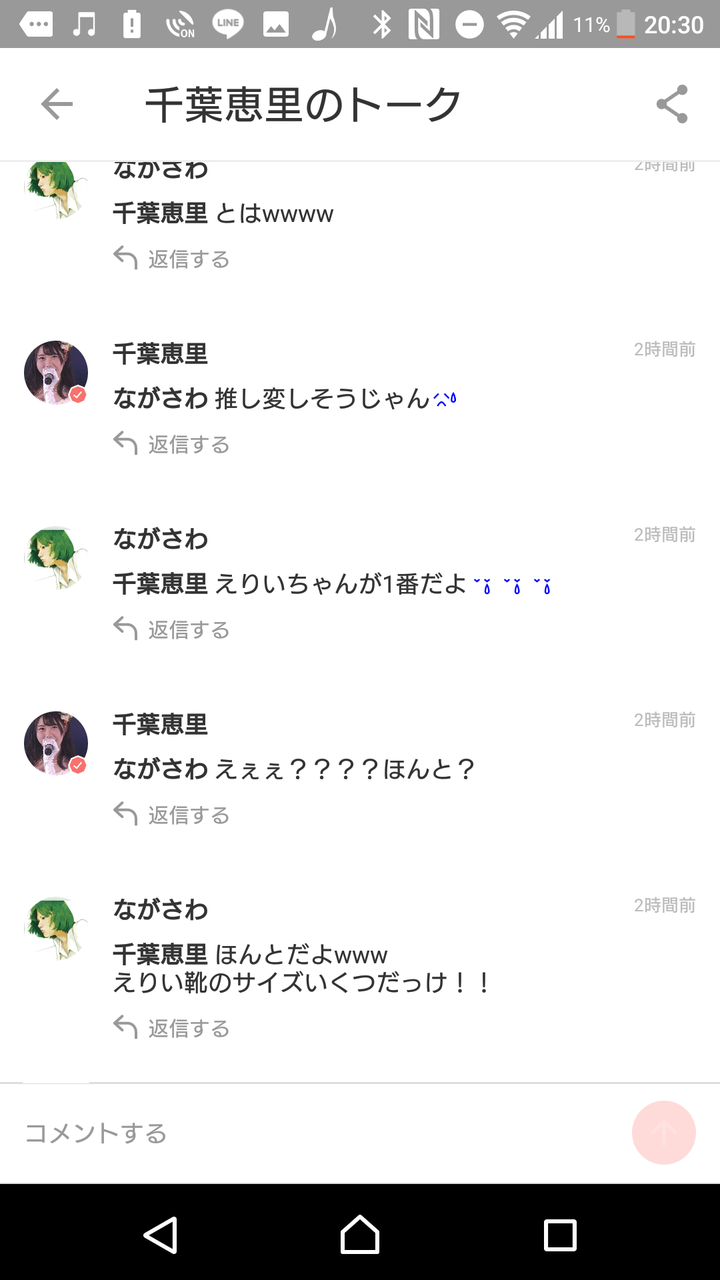This screenshot has height=1280, width=720.
Task: Go to the Android home screen
Action: pos(360,1235)
